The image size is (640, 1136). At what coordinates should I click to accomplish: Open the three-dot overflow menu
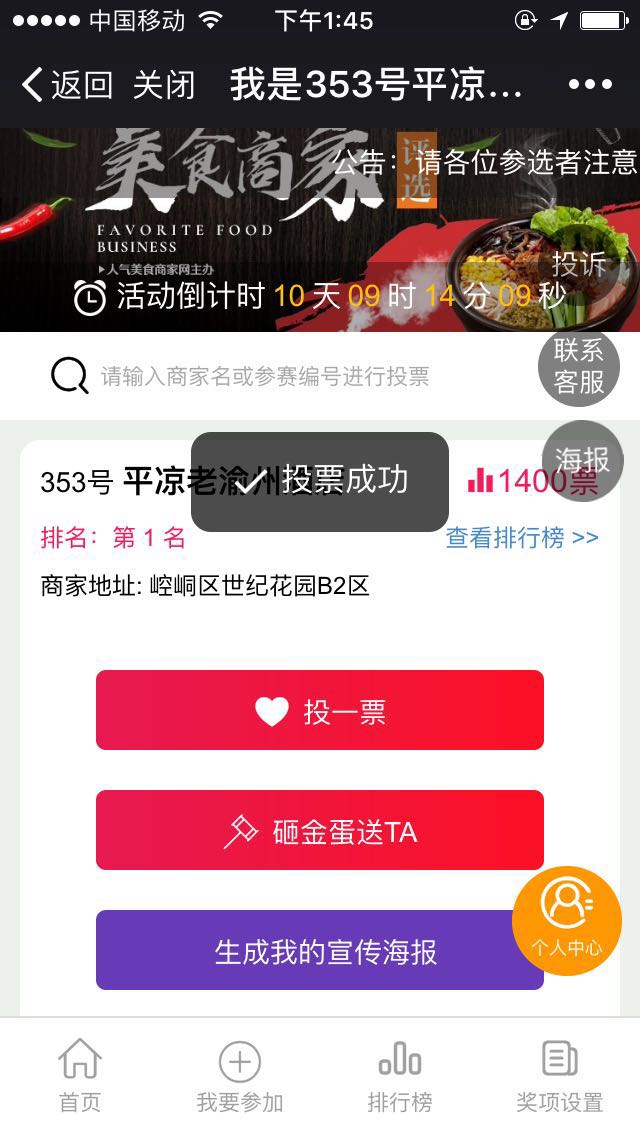590,85
